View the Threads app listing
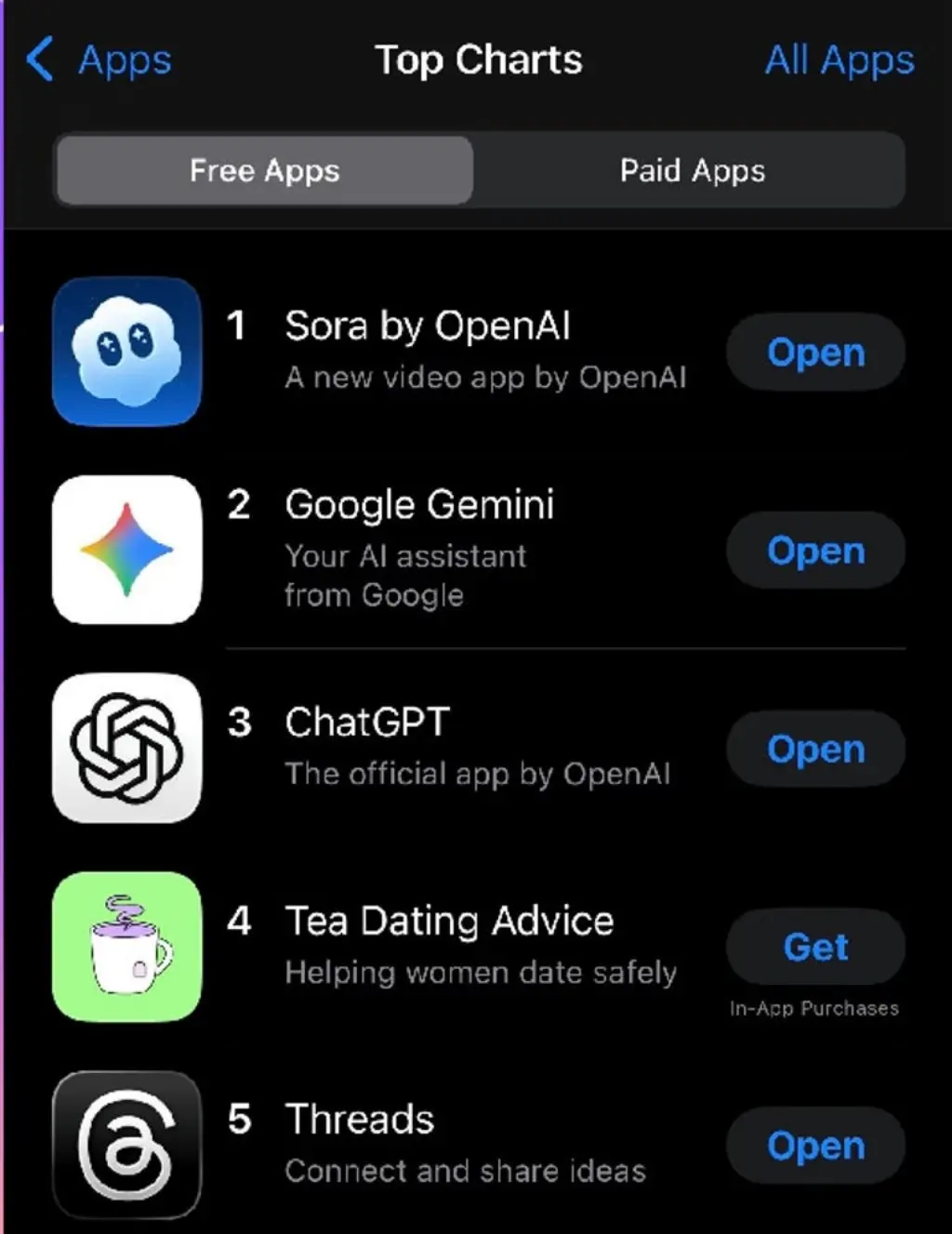 click(x=360, y=1120)
